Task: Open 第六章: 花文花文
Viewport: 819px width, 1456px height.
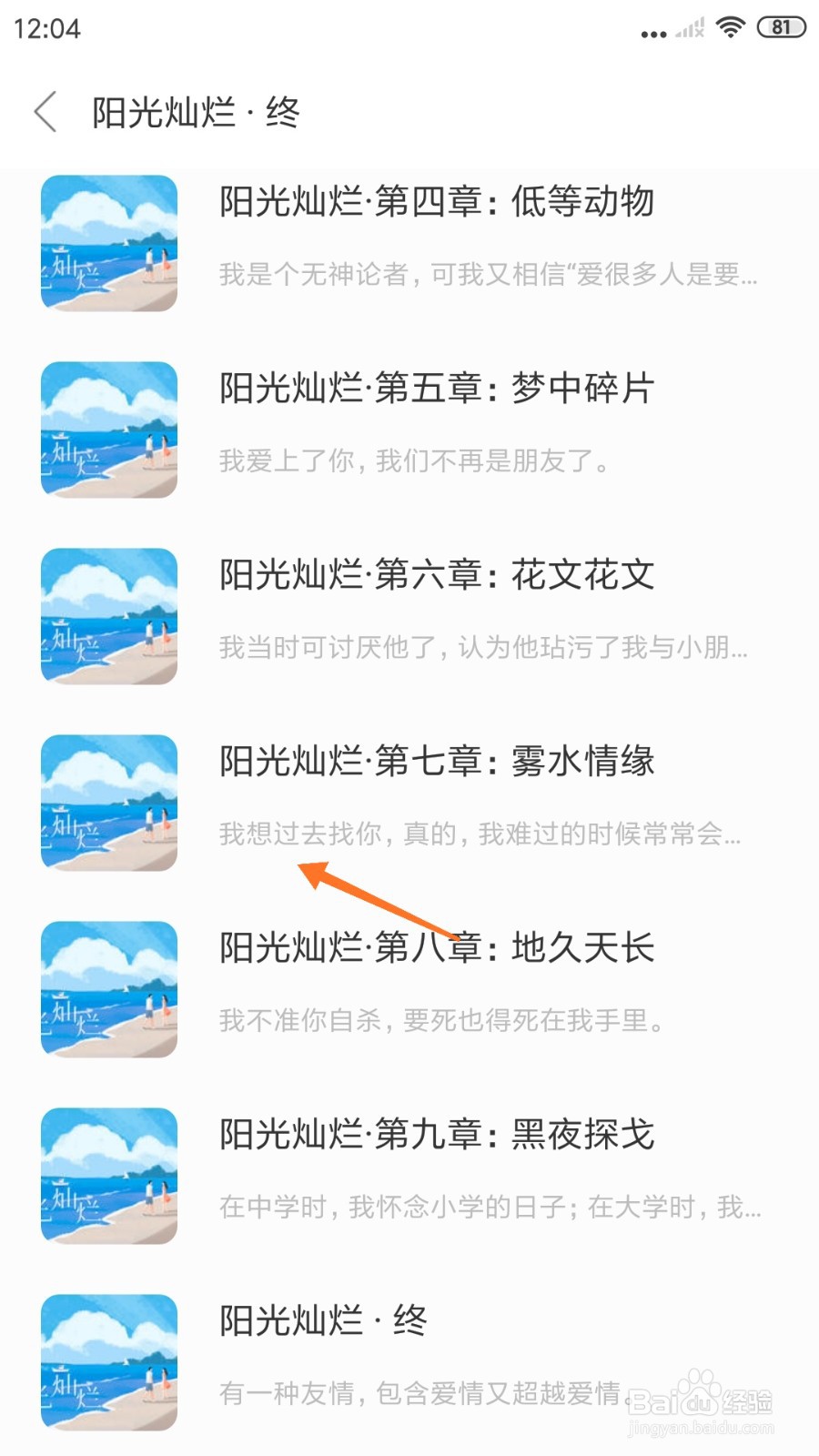Action: pyautogui.click(x=437, y=576)
